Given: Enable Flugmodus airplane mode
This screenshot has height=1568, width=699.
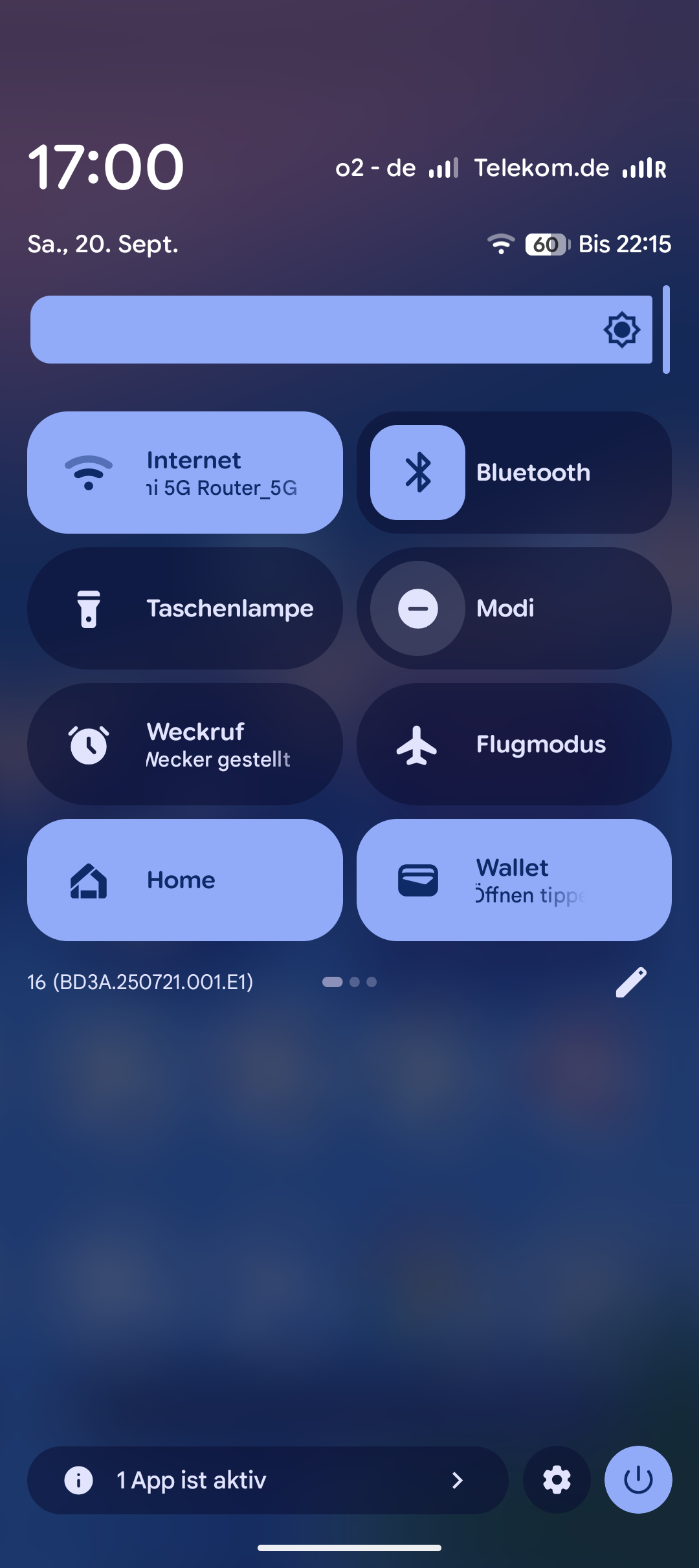Looking at the screenshot, I should 514,745.
